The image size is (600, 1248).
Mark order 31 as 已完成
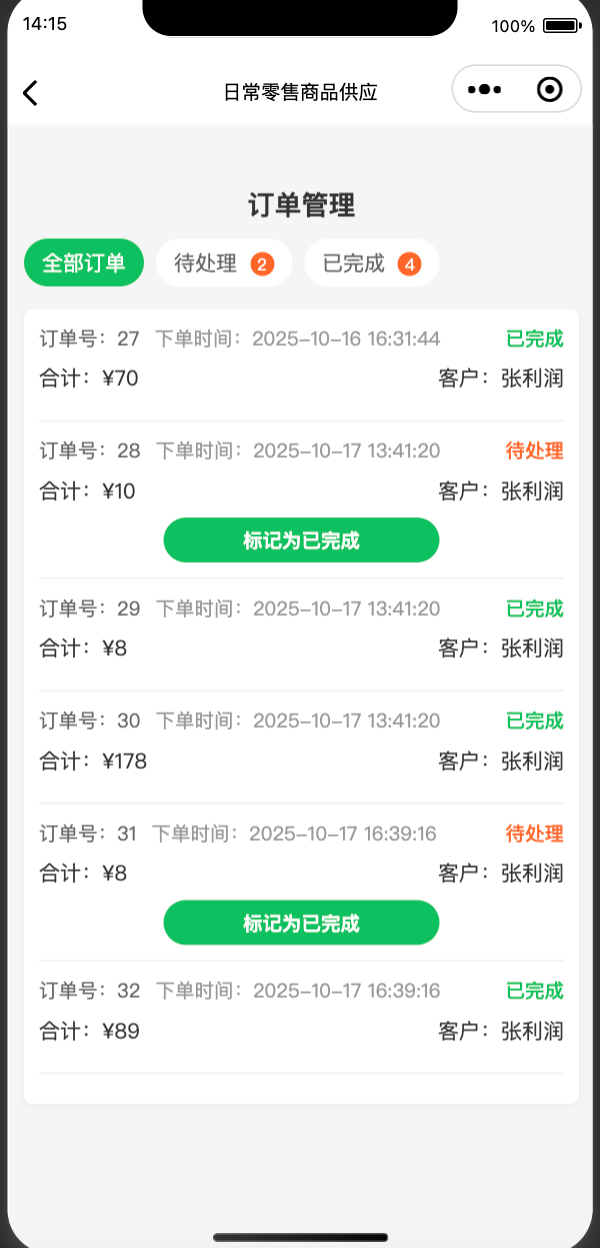[x=301, y=922]
